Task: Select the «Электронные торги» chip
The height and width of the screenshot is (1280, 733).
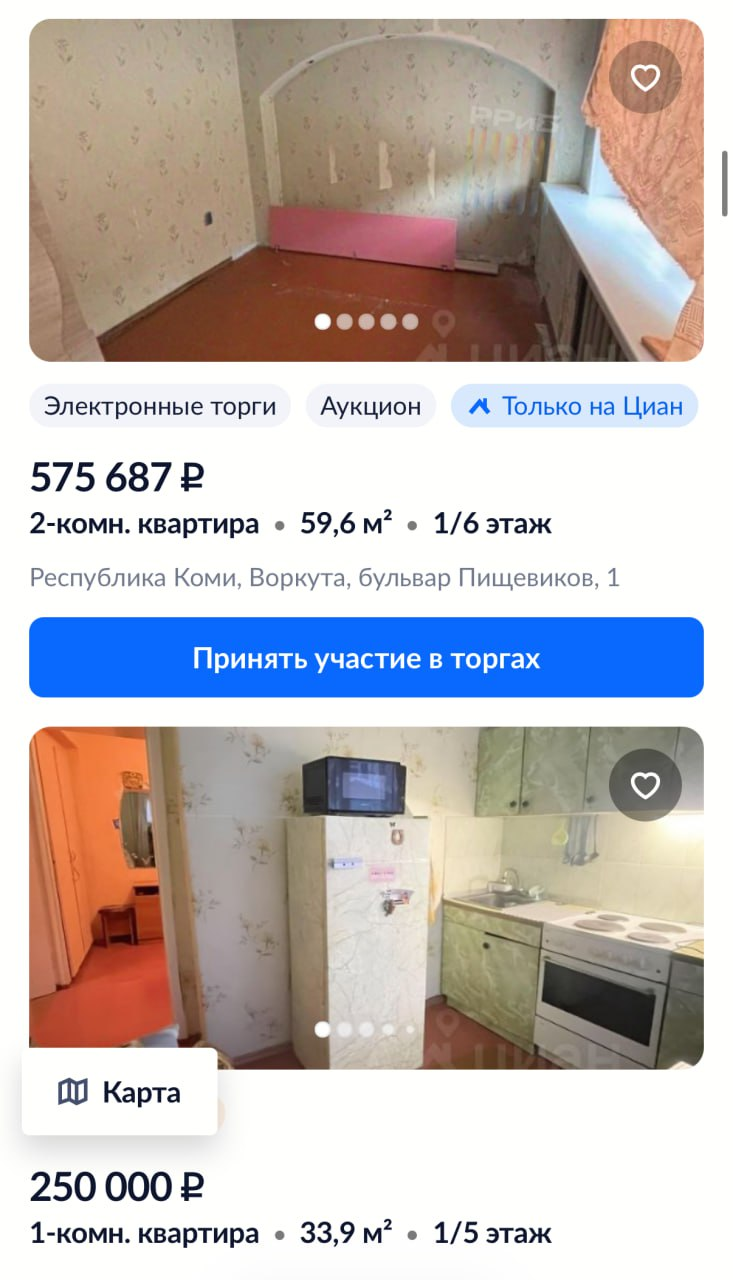Action: [160, 406]
